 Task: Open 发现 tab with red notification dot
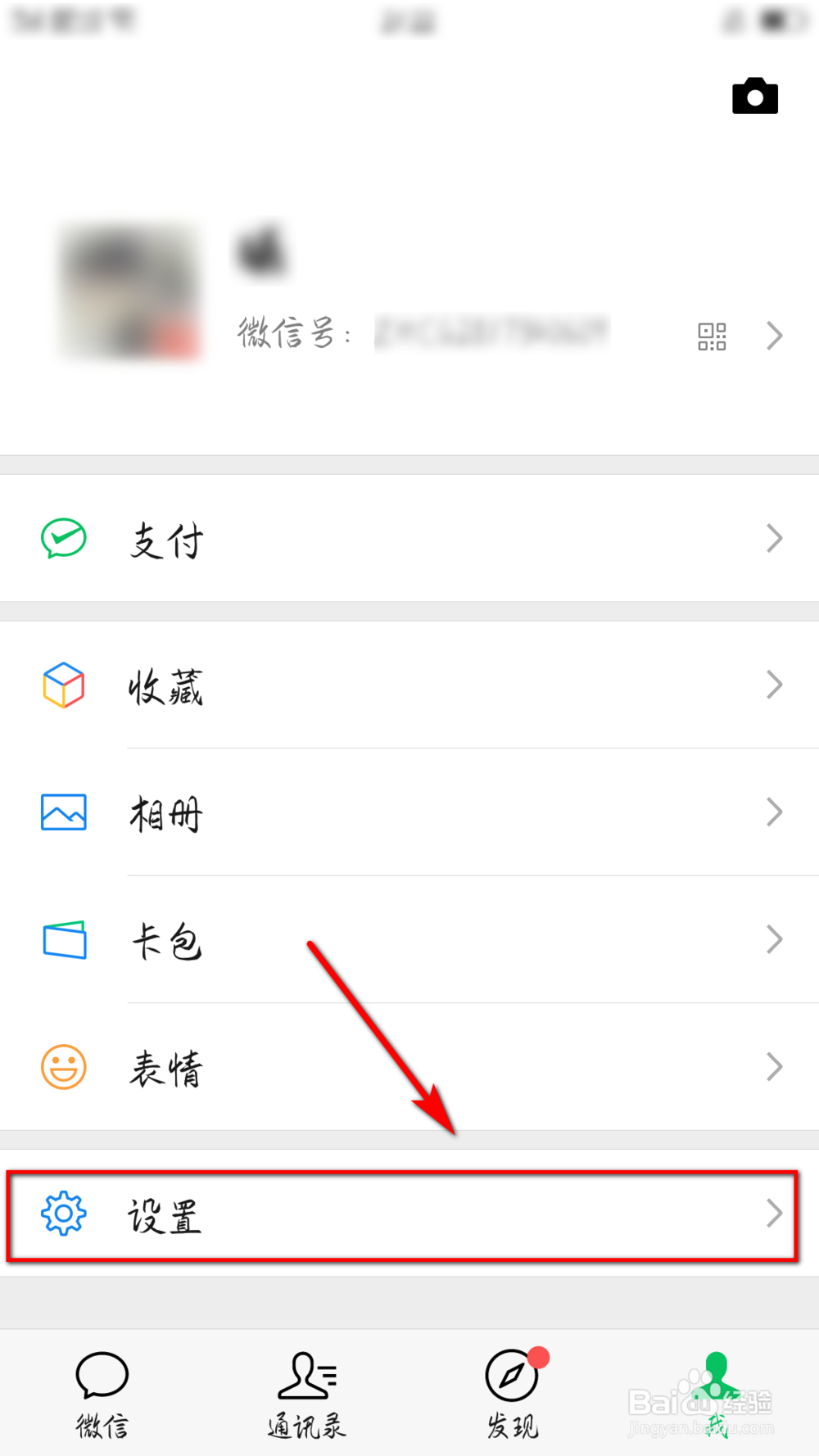click(x=511, y=1392)
